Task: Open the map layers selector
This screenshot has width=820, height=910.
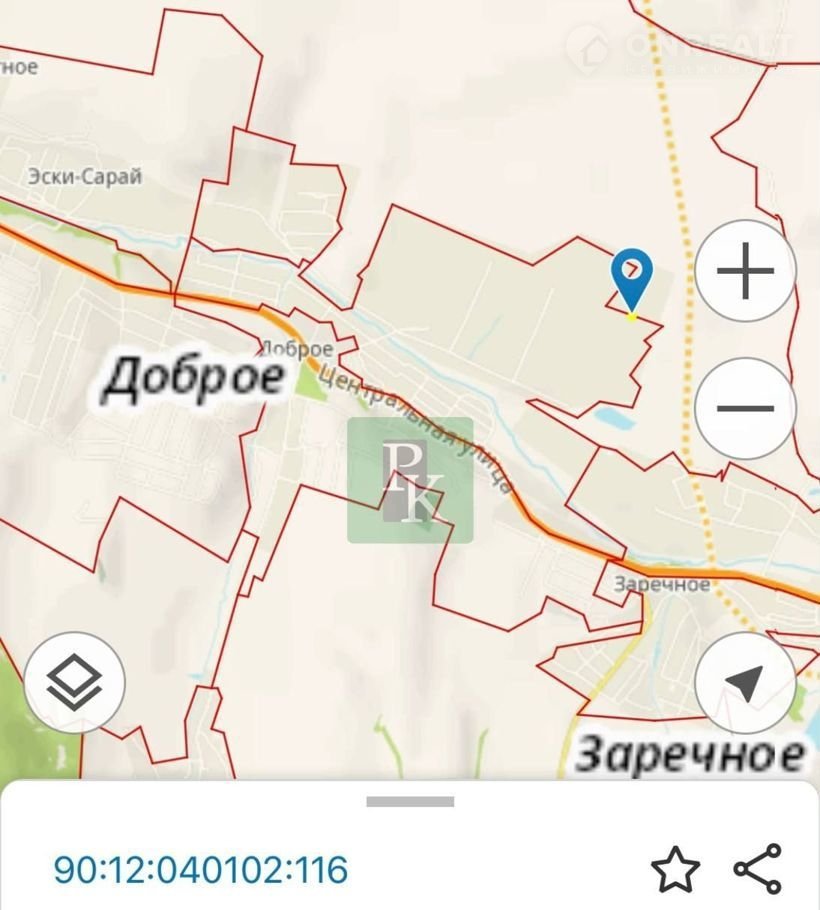Action: (75, 683)
